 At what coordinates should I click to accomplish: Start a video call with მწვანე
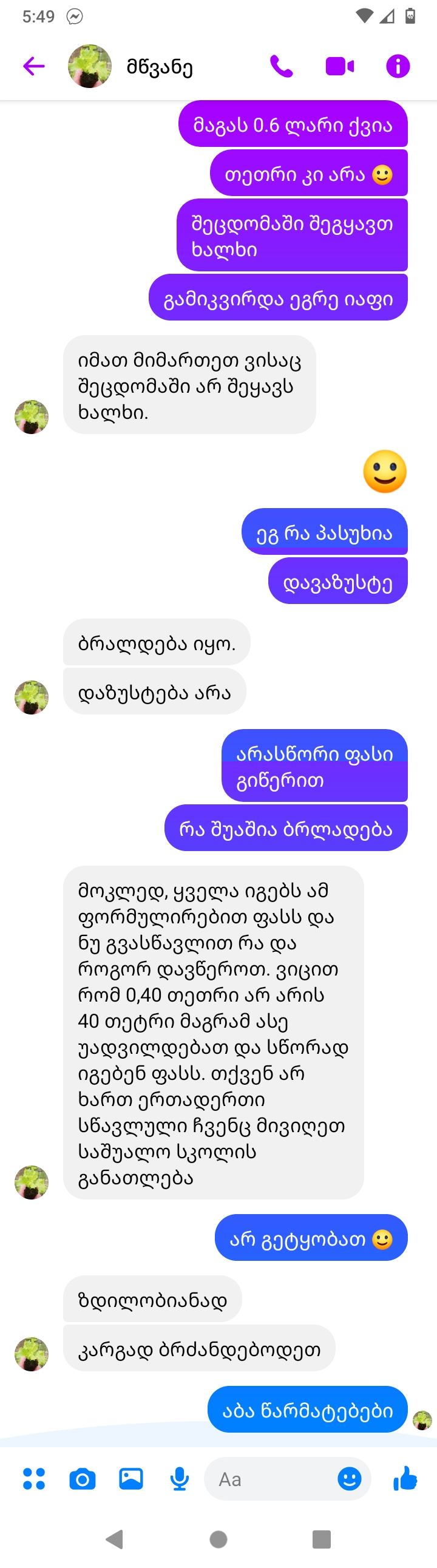tap(340, 66)
